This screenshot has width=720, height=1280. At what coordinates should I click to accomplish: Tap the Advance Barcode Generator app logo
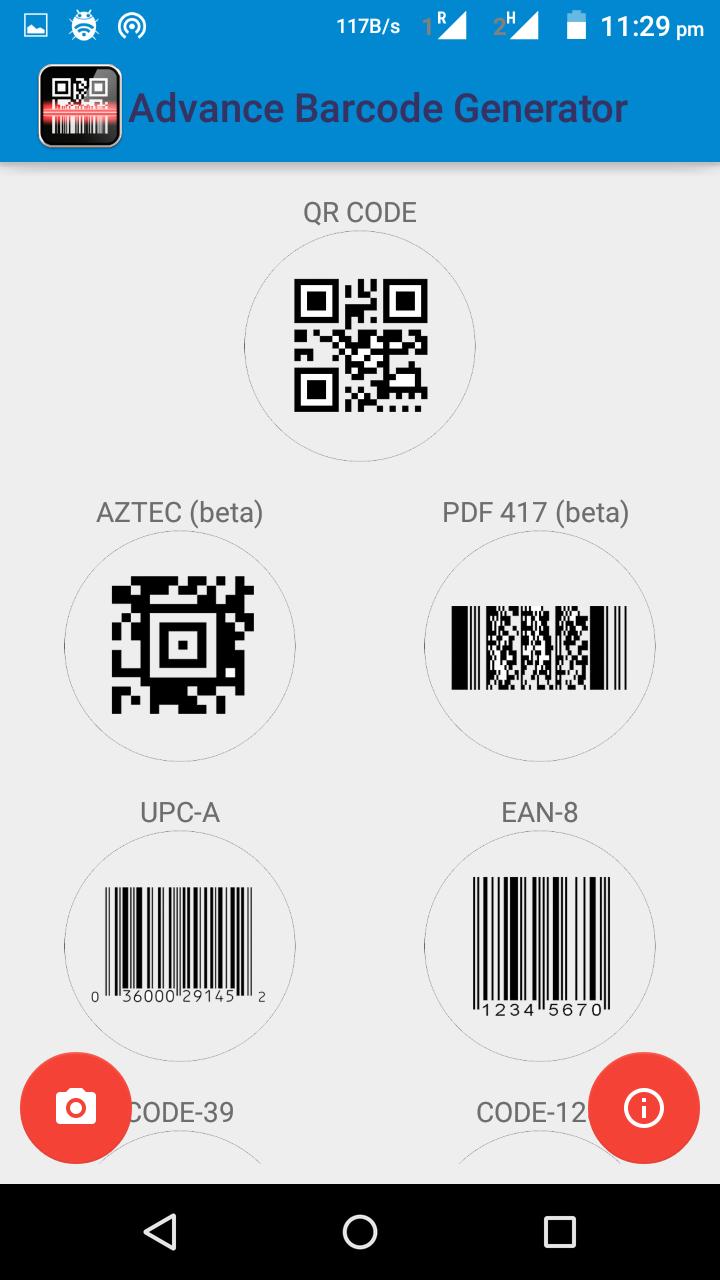click(80, 107)
